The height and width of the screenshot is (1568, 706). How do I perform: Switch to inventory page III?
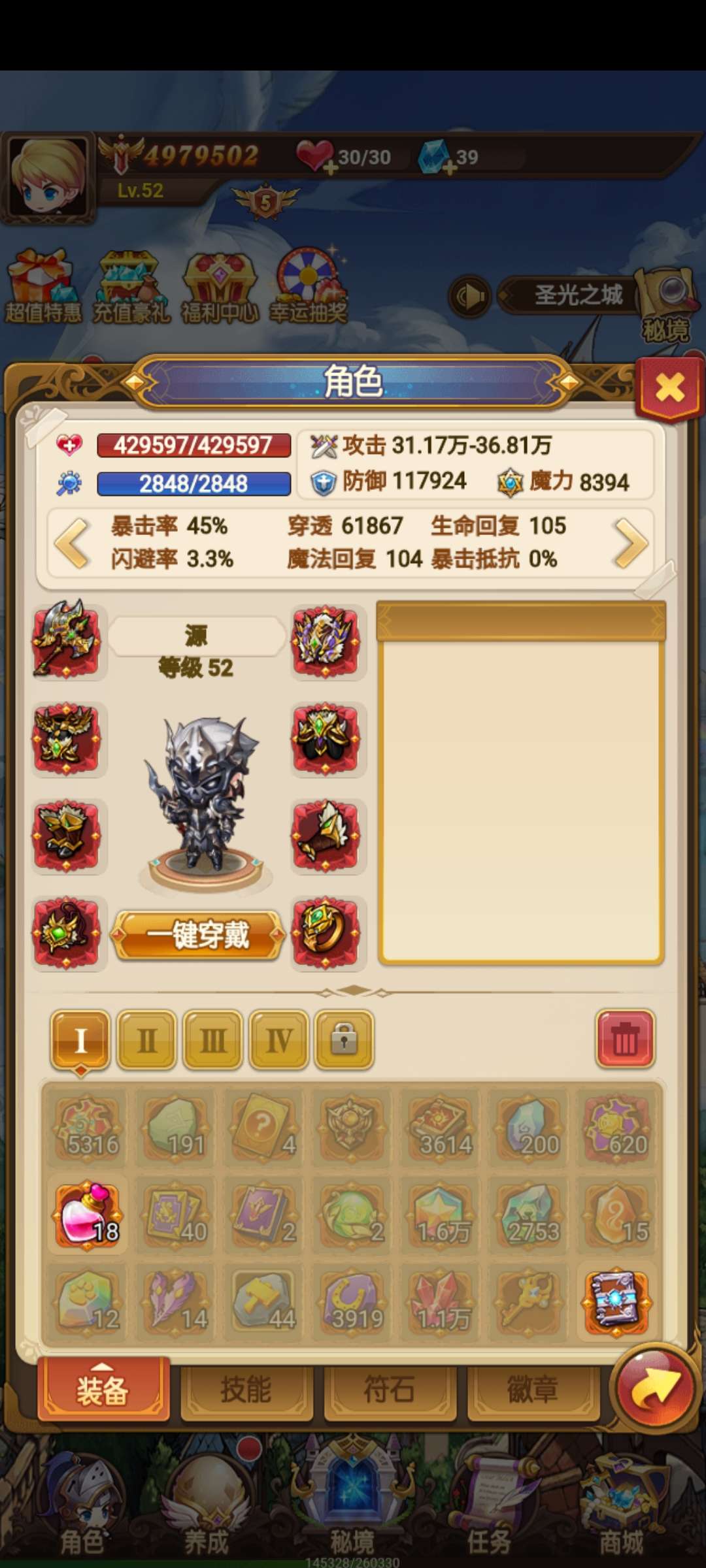[213, 1039]
